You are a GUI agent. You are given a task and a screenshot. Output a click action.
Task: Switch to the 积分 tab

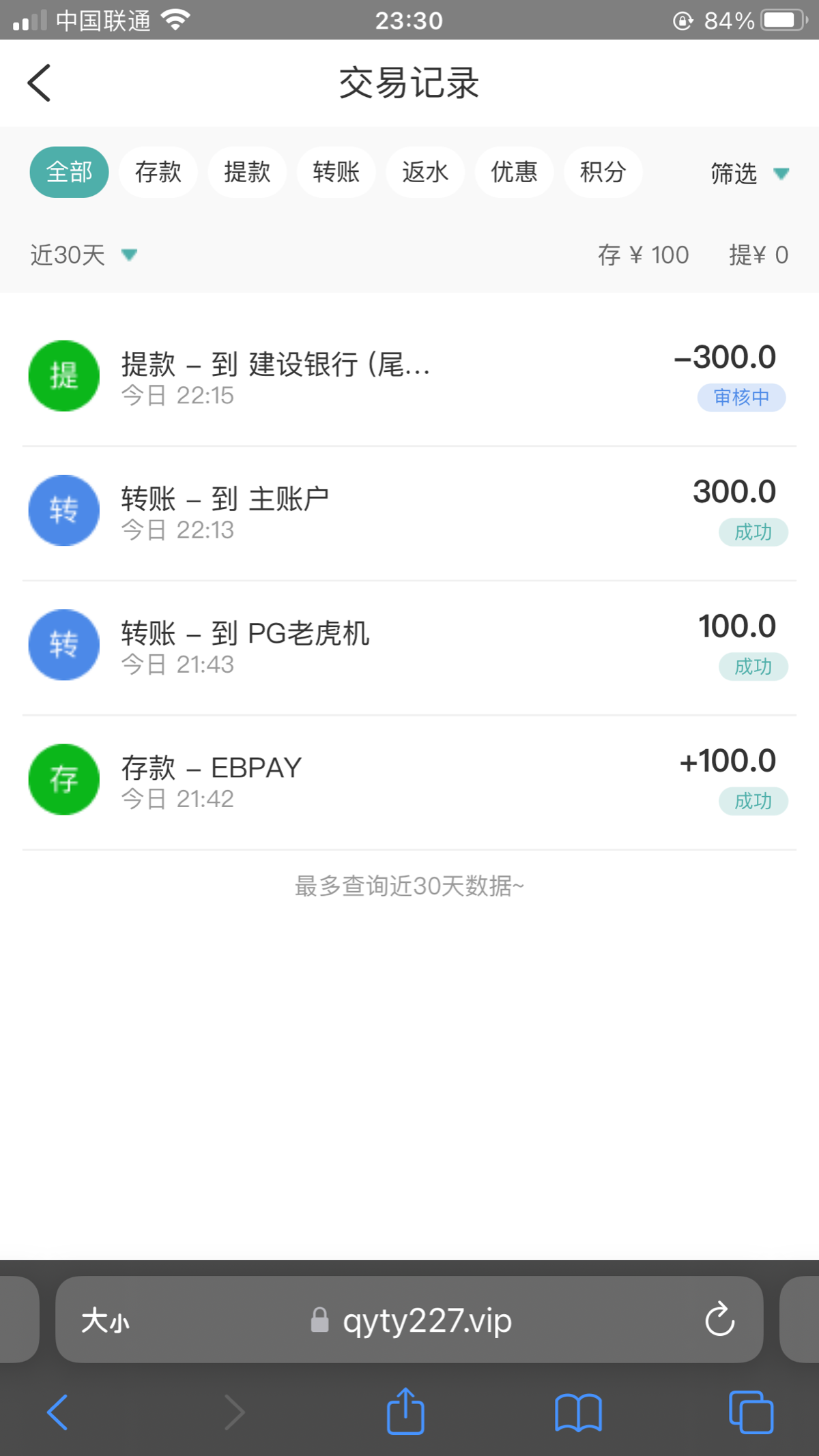(x=602, y=172)
